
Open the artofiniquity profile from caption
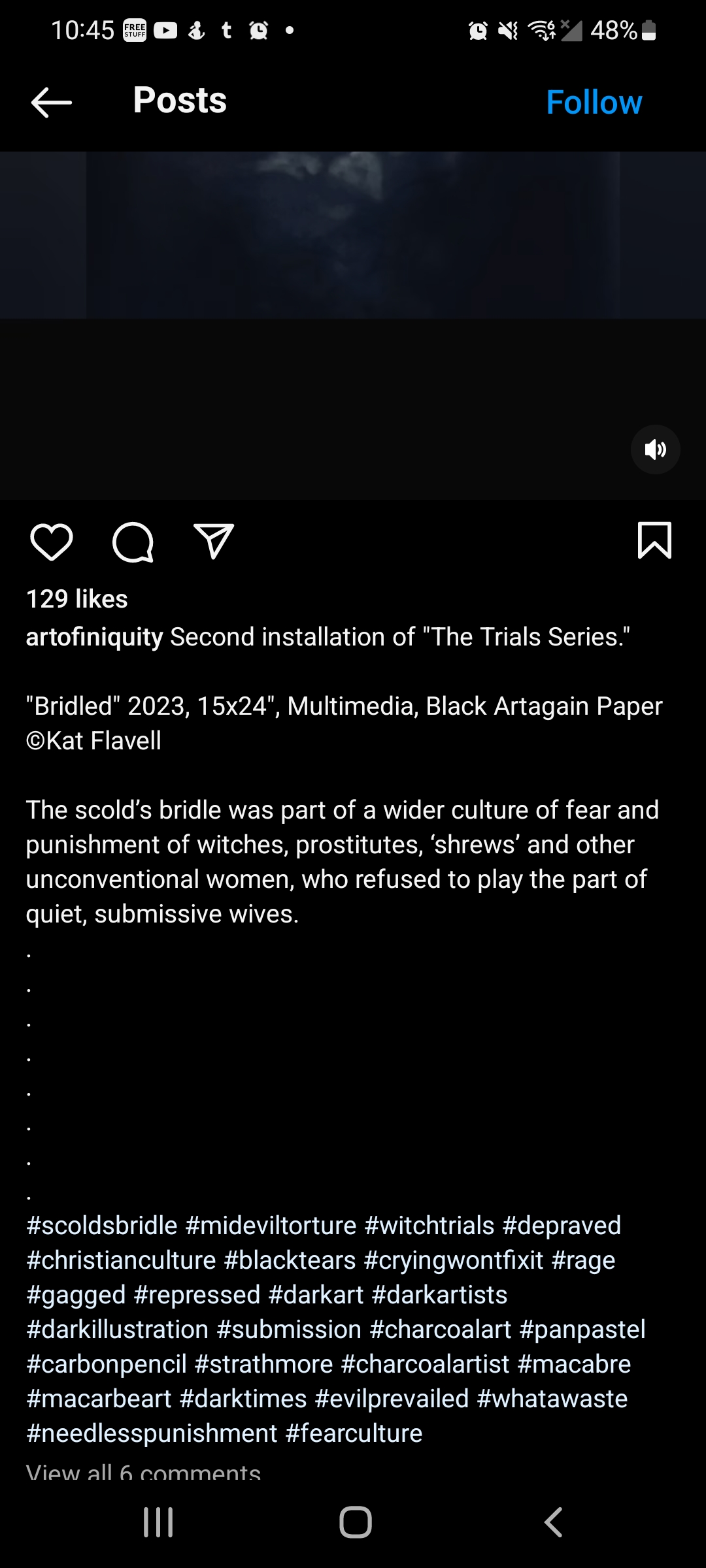pos(94,637)
